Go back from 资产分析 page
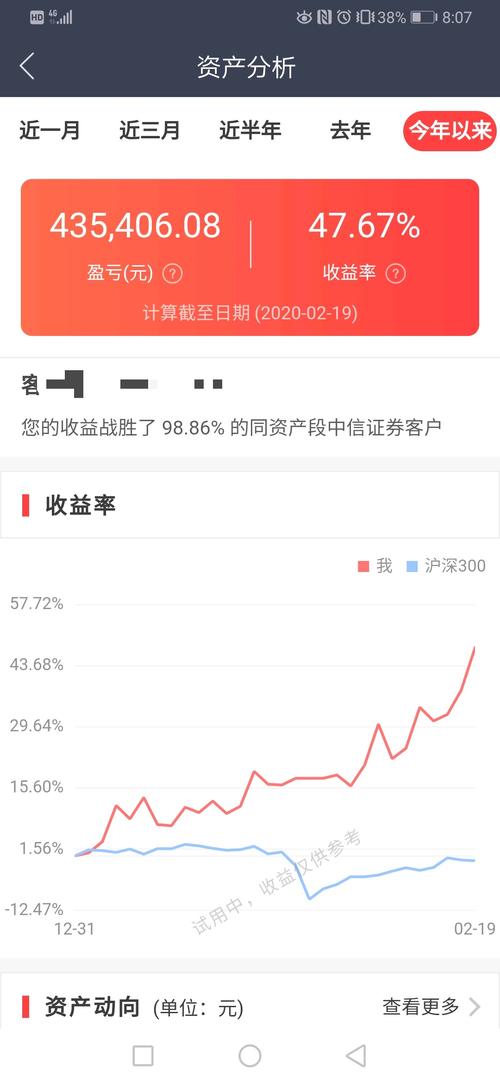The image size is (500, 1083). [27, 67]
